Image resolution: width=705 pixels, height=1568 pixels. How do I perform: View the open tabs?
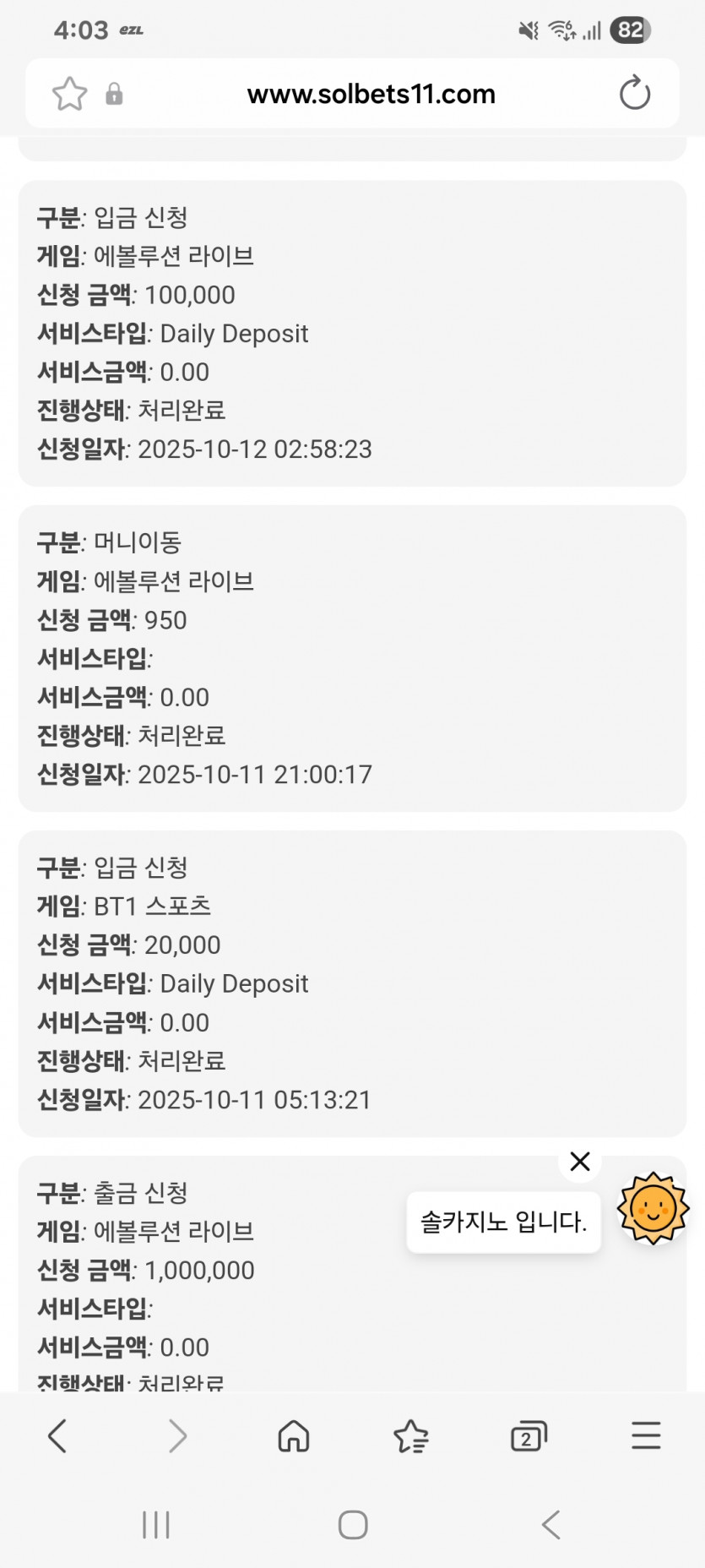coord(529,1435)
